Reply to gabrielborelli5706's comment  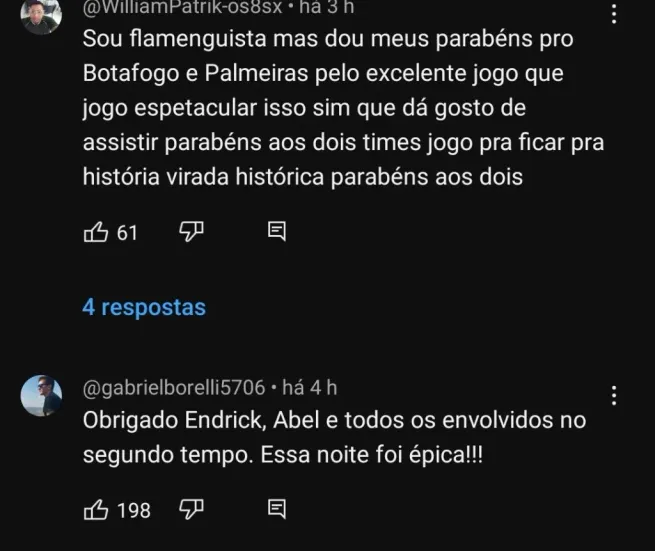tap(277, 510)
